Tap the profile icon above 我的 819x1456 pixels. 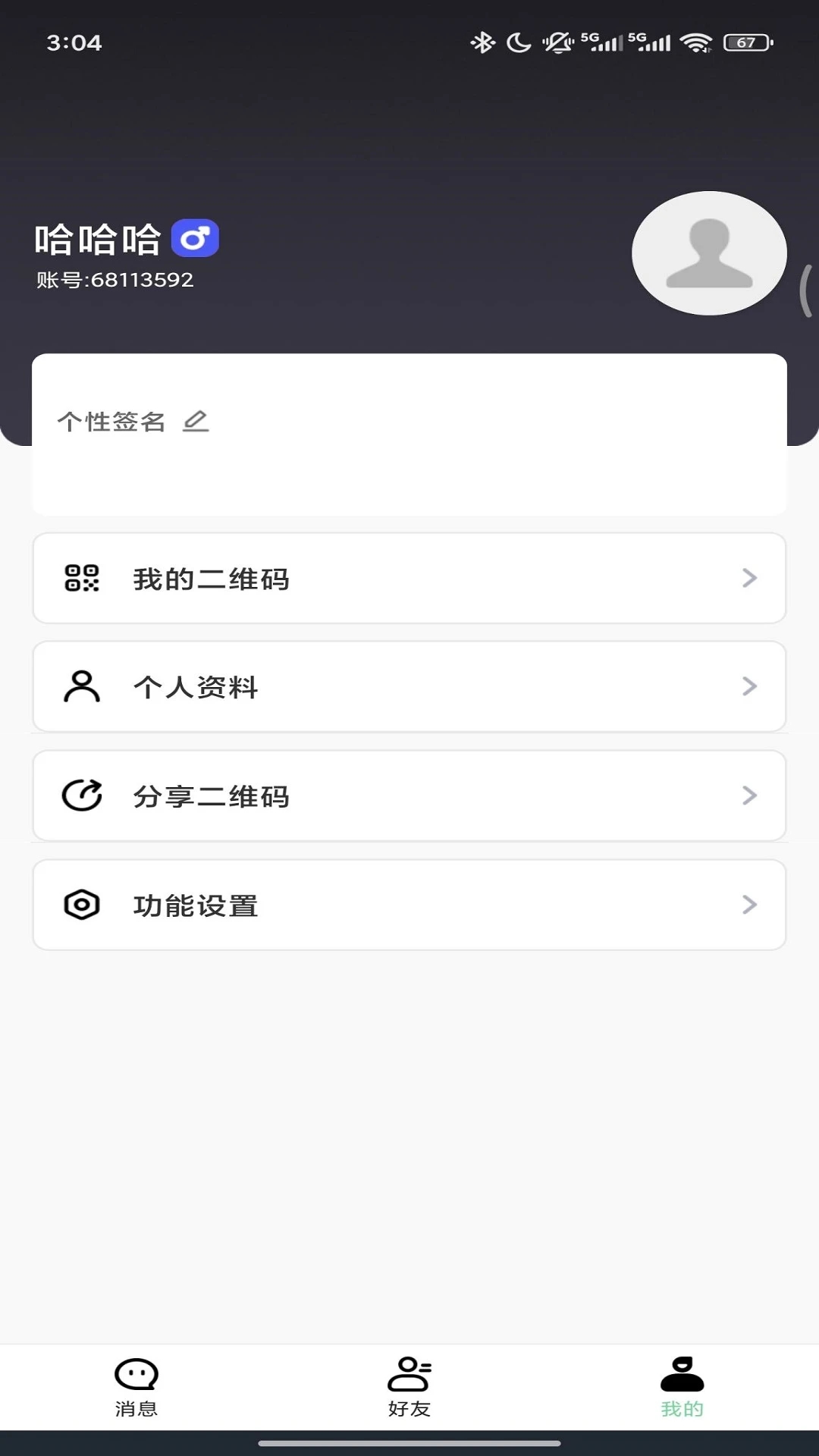click(681, 1373)
